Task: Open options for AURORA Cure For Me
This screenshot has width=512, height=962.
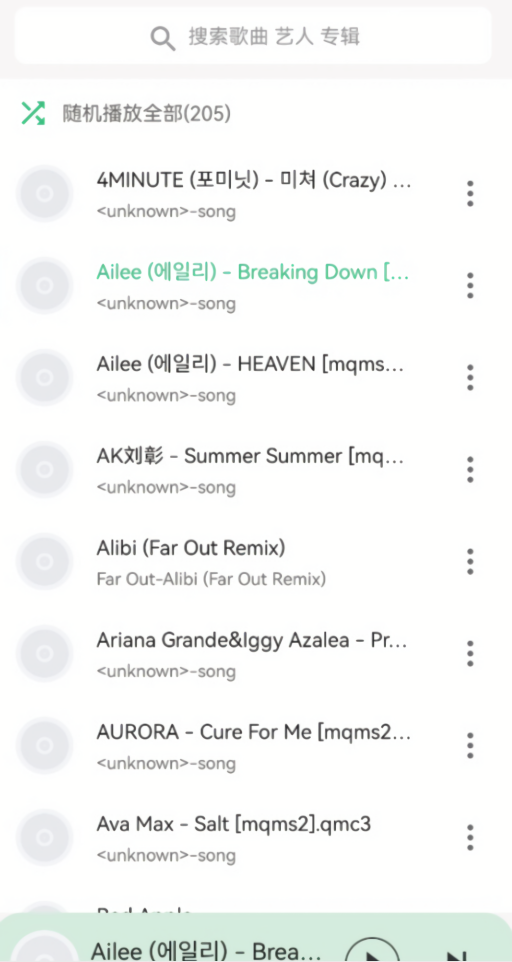Action: click(x=470, y=746)
